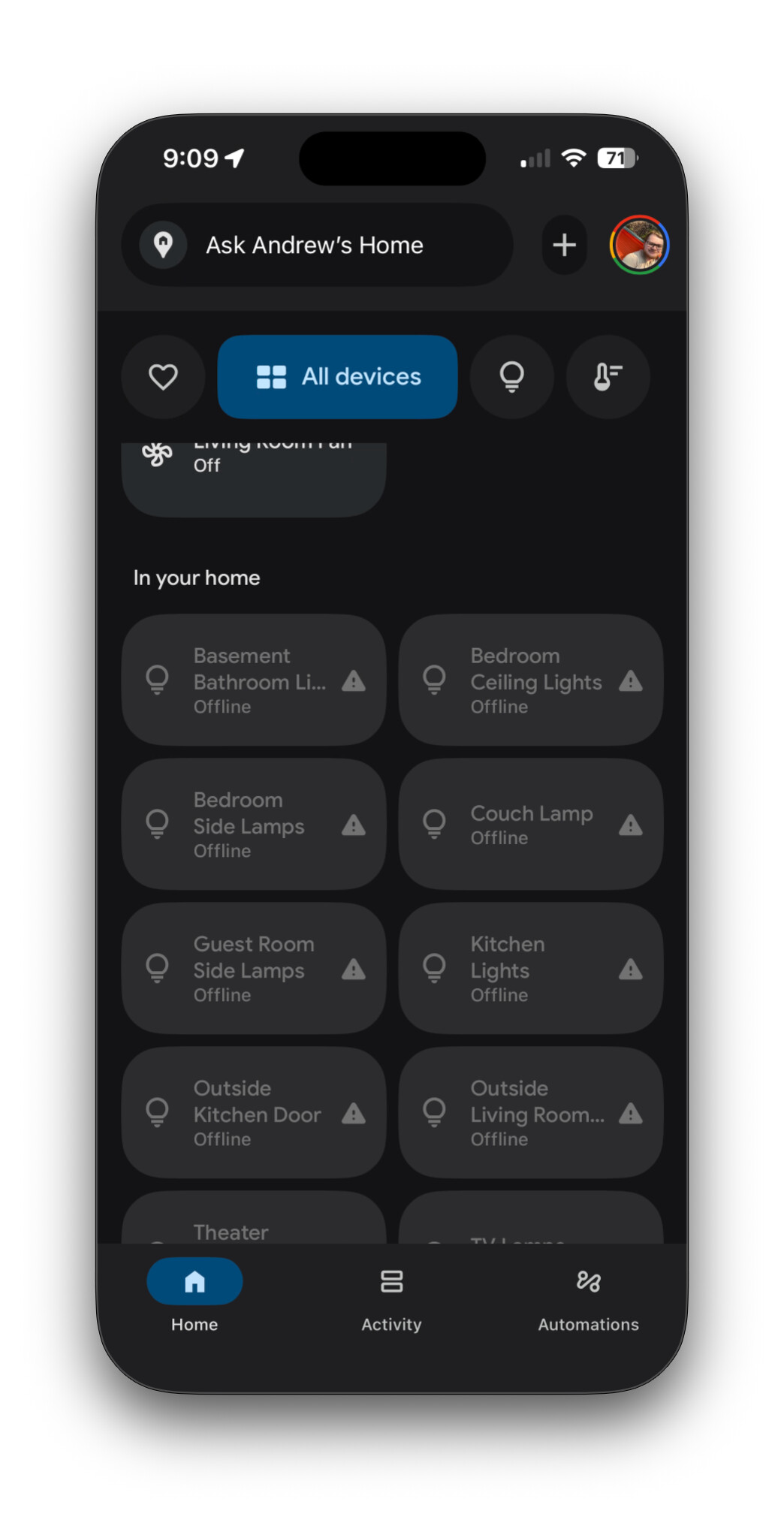Open the account profile picture
The width and height of the screenshot is (784, 1517).
click(x=639, y=245)
